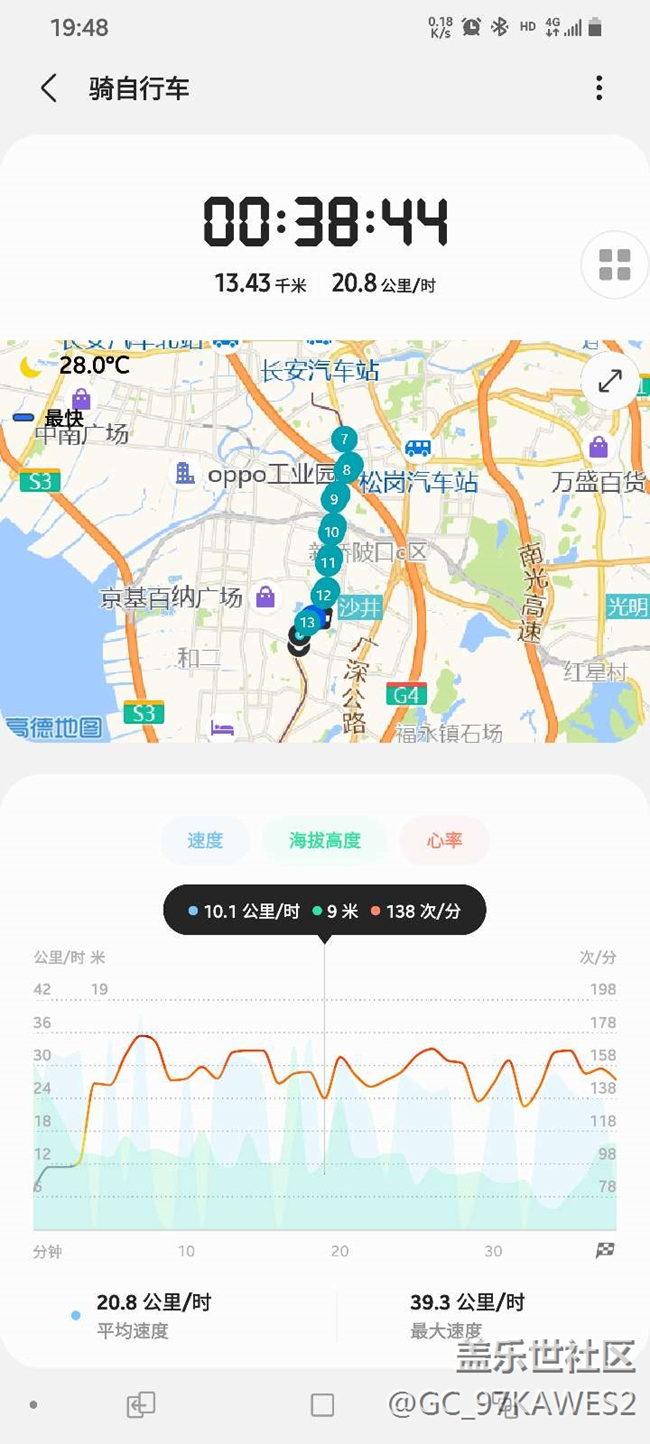The width and height of the screenshot is (650, 1444).
Task: Toggle the 海拔高度 chart chip
Action: pos(325,840)
